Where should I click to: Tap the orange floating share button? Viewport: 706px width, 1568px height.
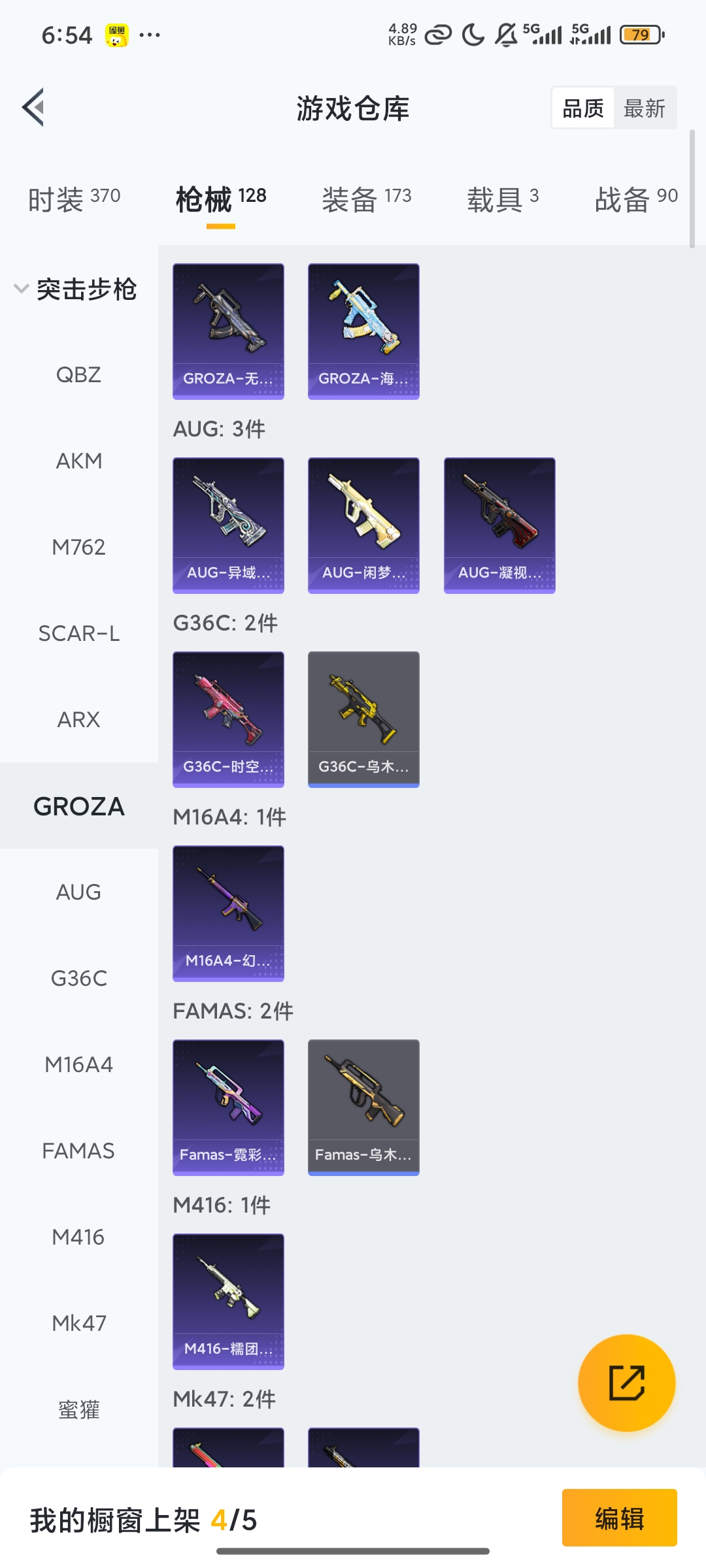click(x=626, y=1382)
